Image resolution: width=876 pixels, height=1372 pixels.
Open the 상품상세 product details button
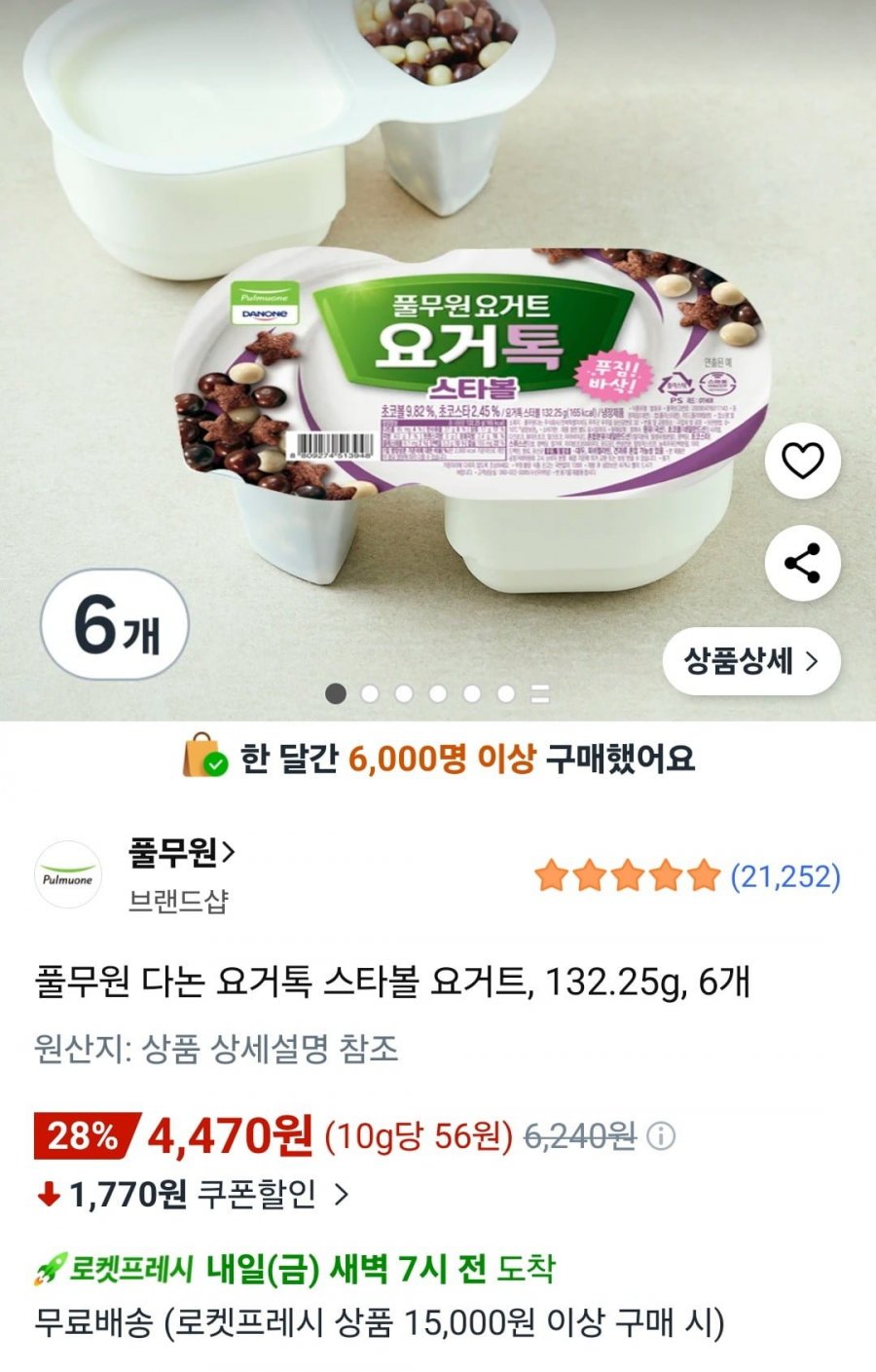[750, 662]
